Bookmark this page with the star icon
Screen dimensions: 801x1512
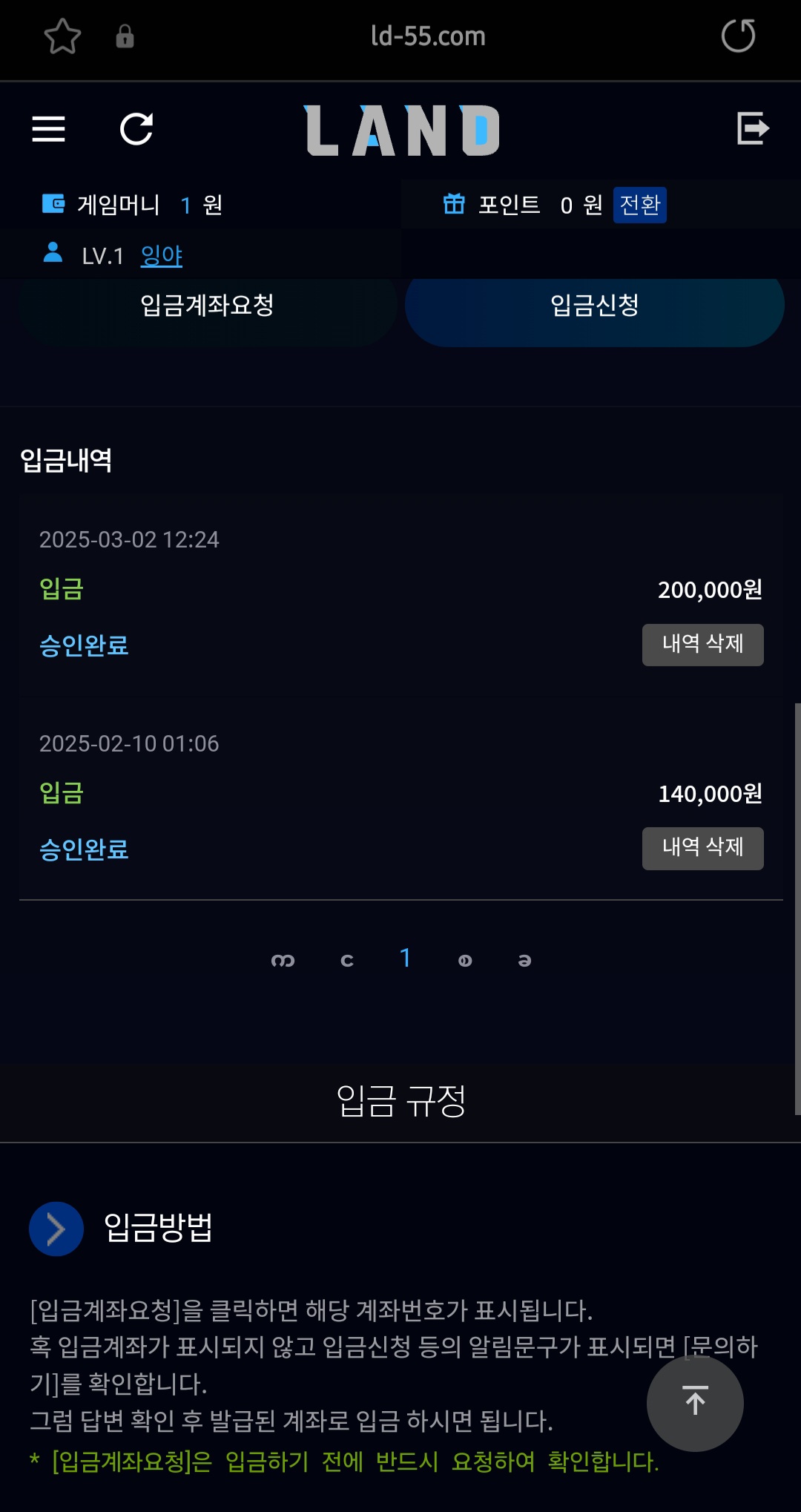[x=62, y=36]
